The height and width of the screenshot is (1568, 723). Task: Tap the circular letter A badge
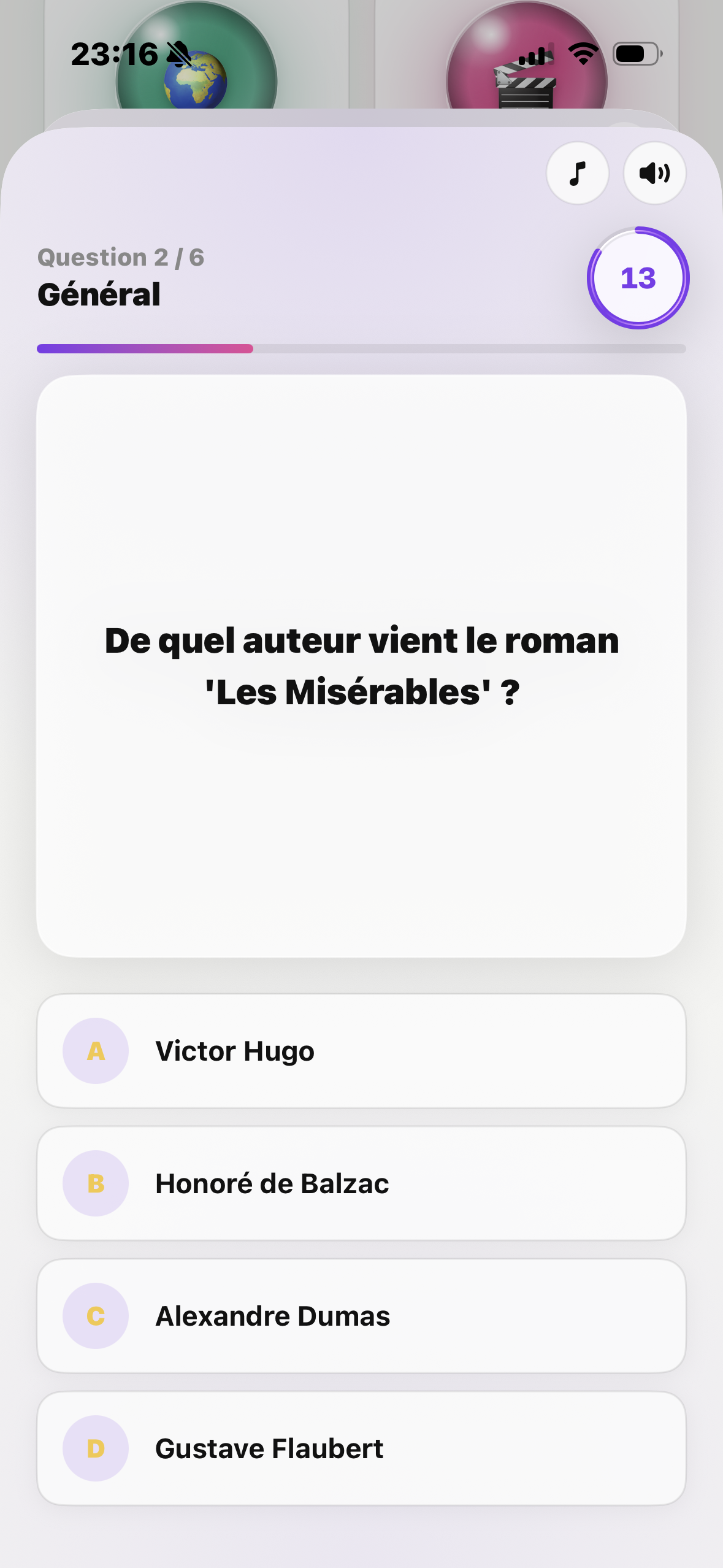point(96,1050)
